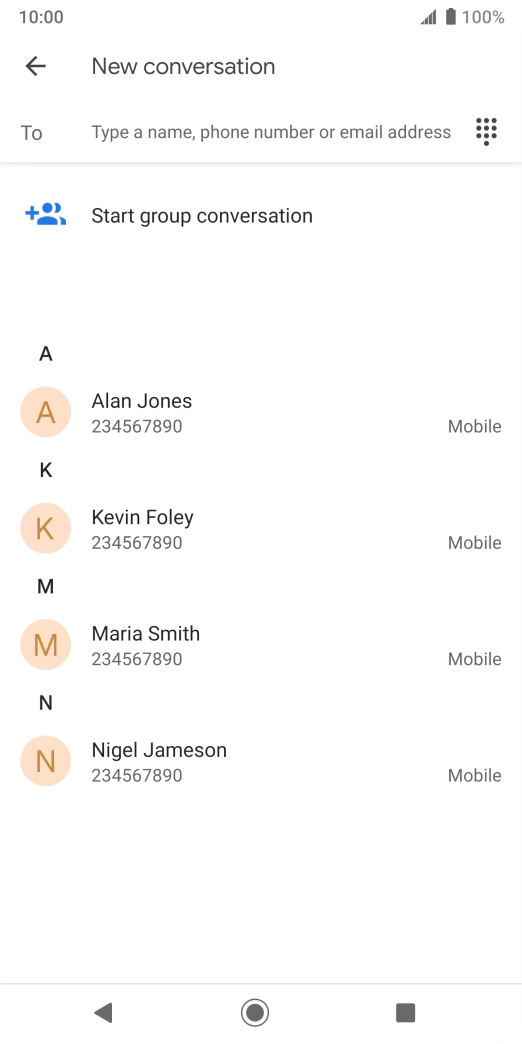
Task: Pick Maria Smith from contacts
Action: [261, 645]
